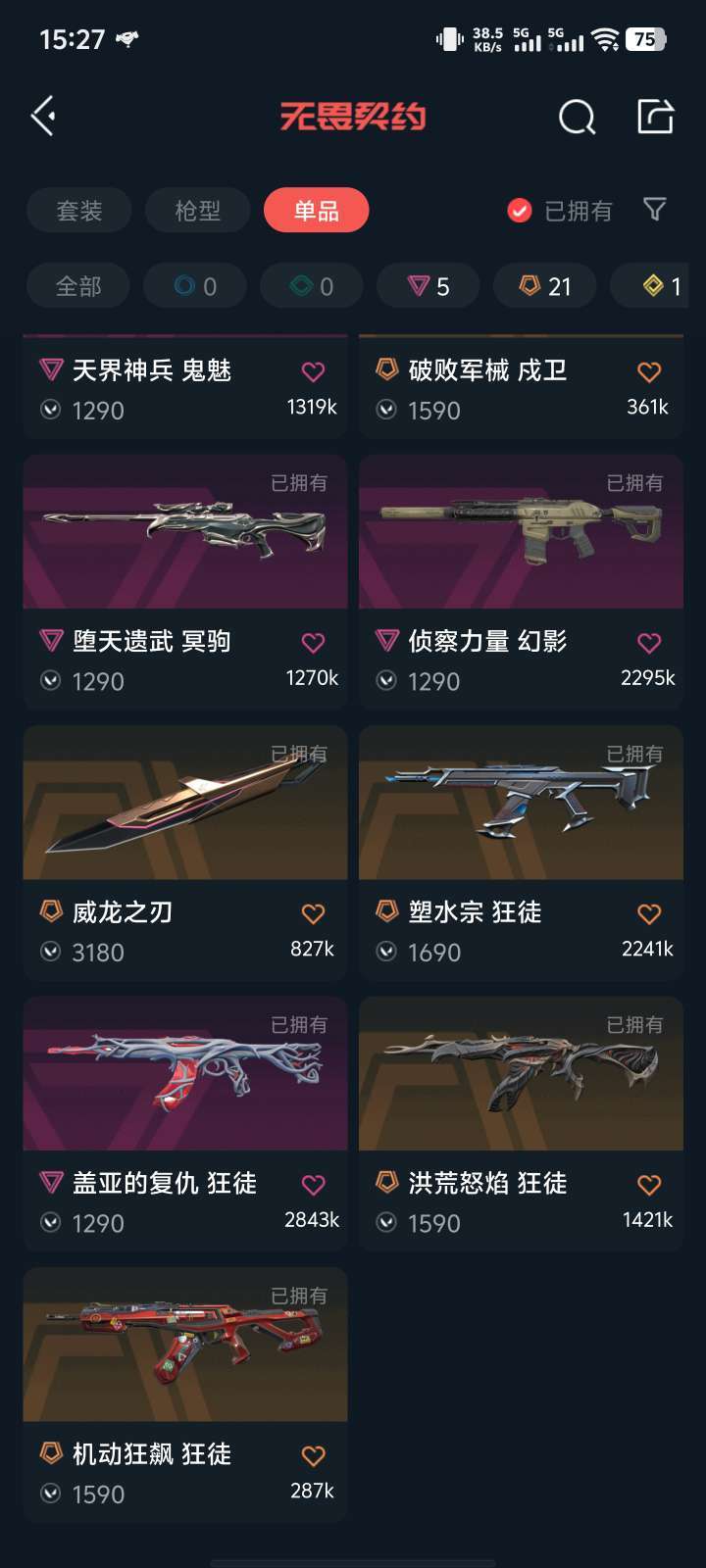The height and width of the screenshot is (1568, 706).
Task: Filter by the orange tier chip showing 21
Action: [x=545, y=286]
